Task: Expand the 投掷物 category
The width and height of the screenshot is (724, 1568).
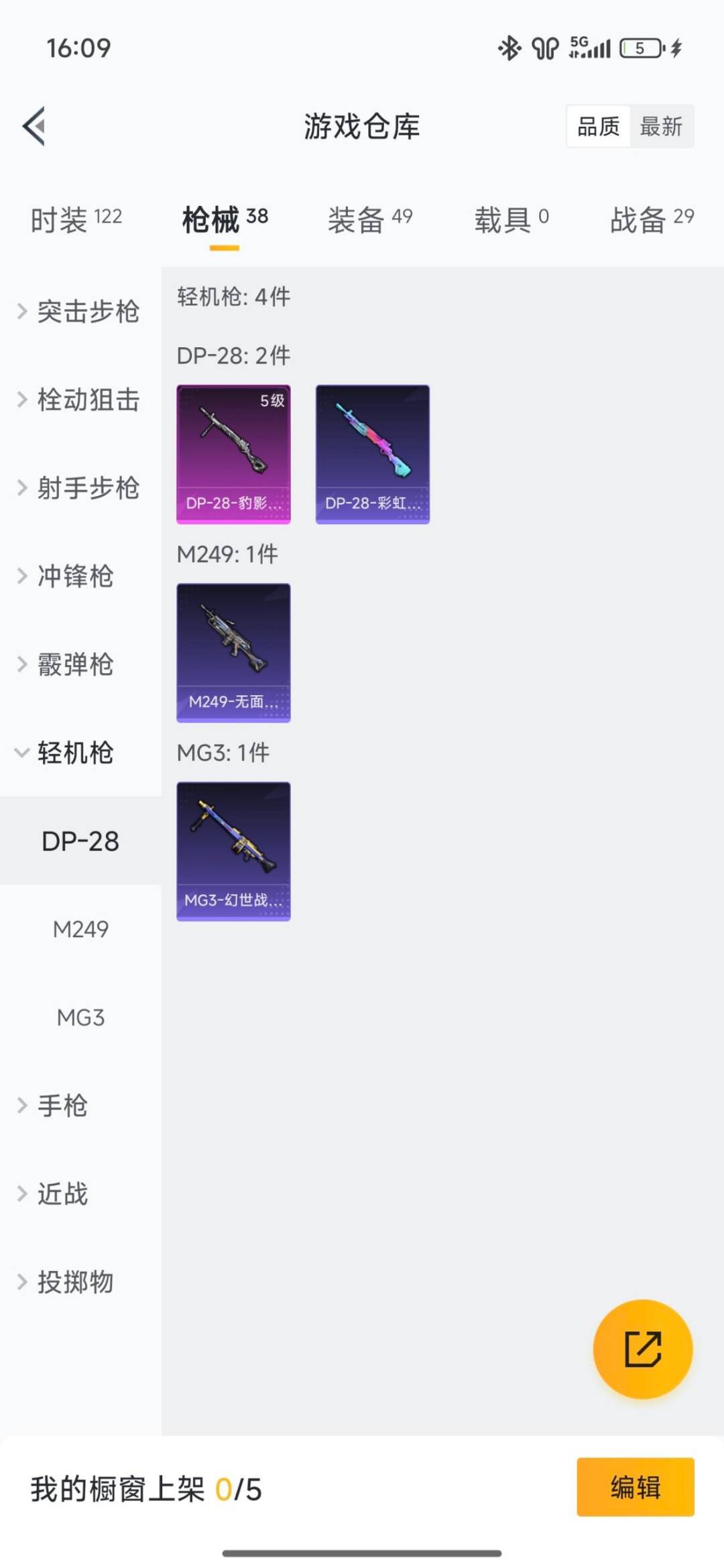Action: click(74, 1282)
